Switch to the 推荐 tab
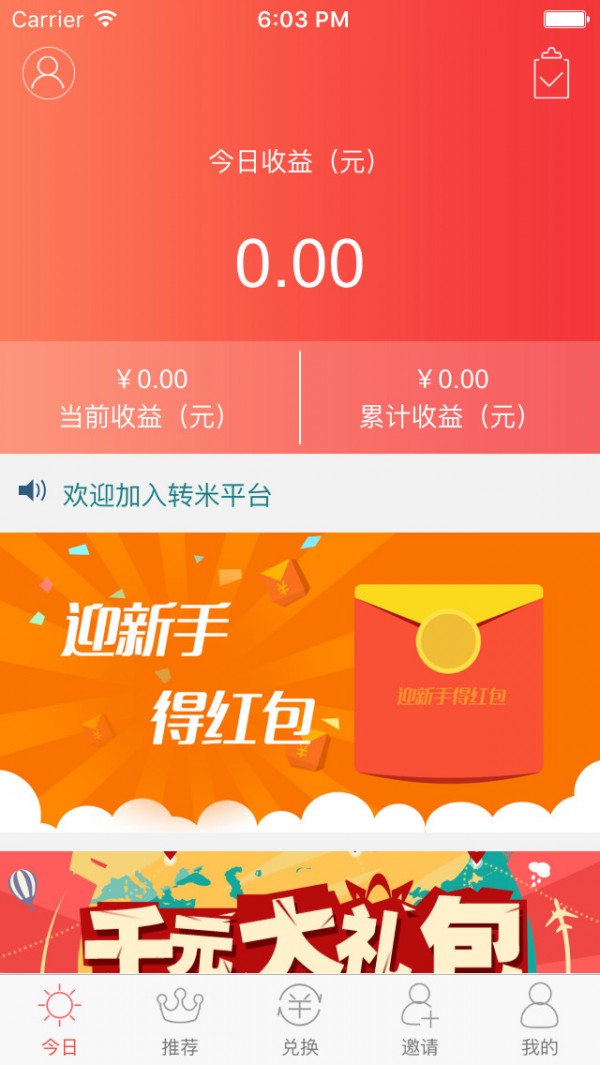The height and width of the screenshot is (1065, 600). click(180, 1020)
